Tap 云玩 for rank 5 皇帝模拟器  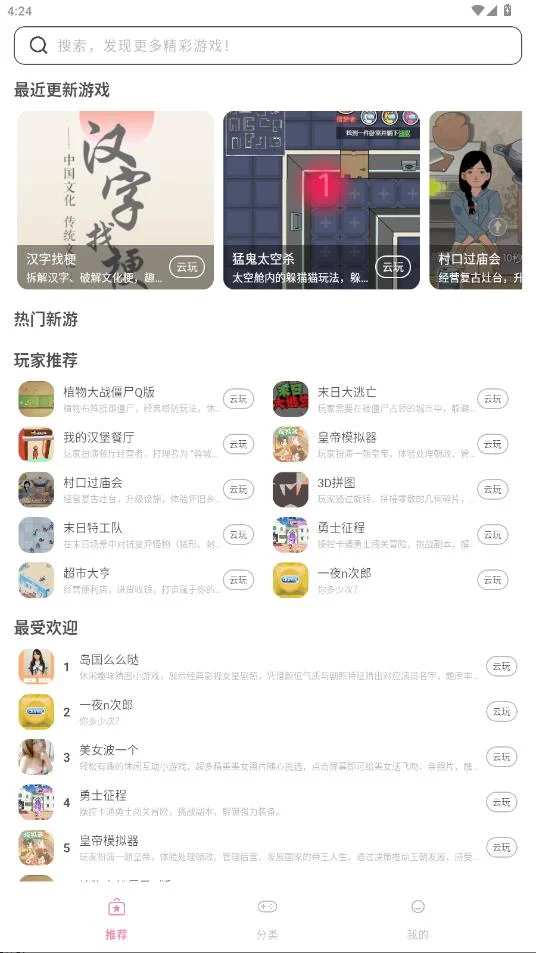(501, 847)
